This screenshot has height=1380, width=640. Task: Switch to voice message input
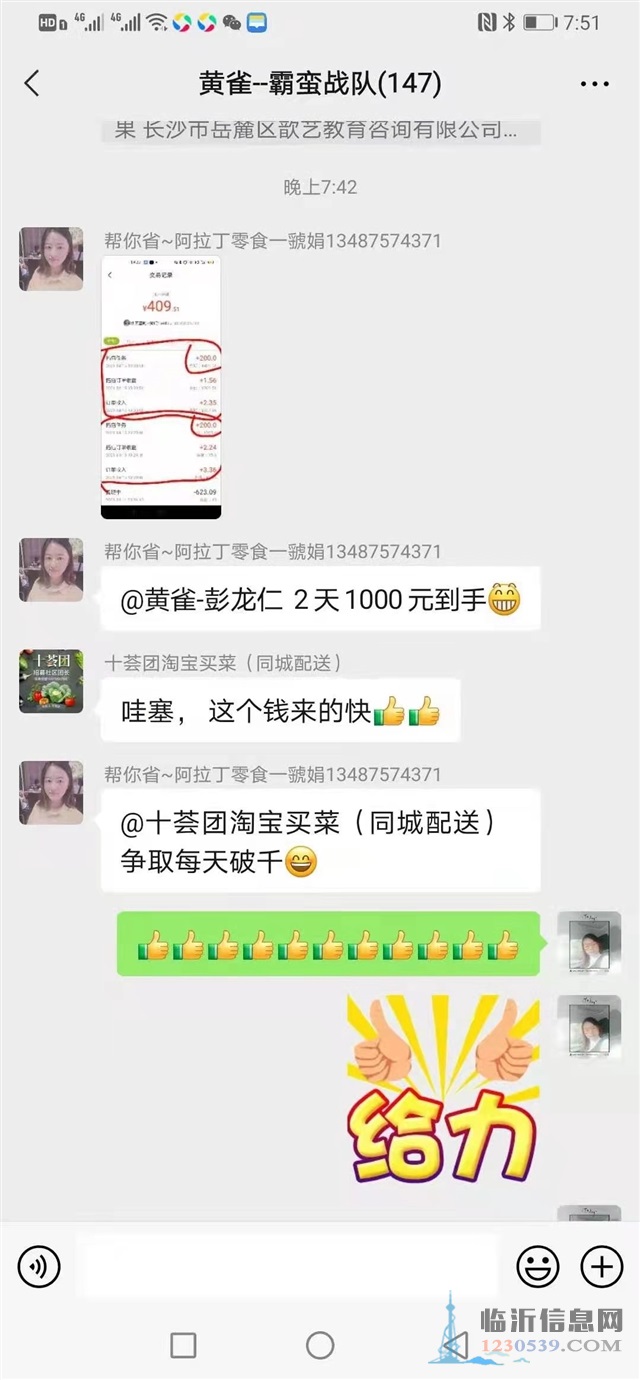(x=39, y=1268)
